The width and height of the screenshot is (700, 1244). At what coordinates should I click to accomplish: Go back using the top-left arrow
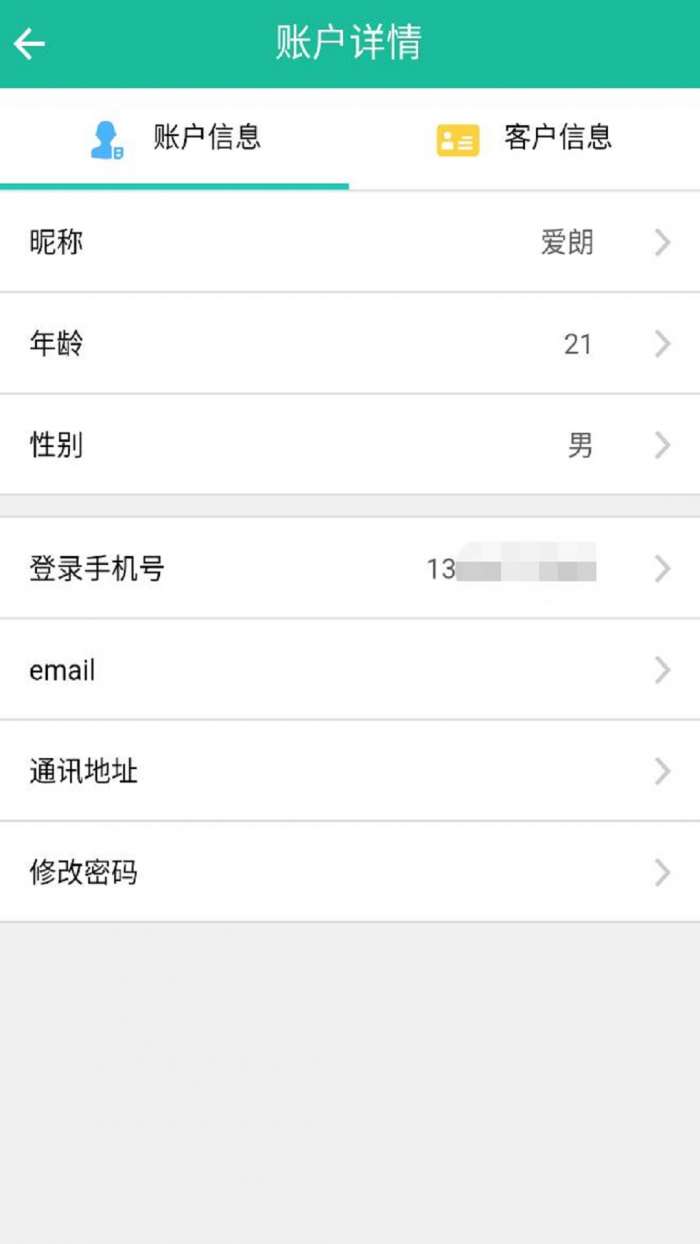[30, 43]
